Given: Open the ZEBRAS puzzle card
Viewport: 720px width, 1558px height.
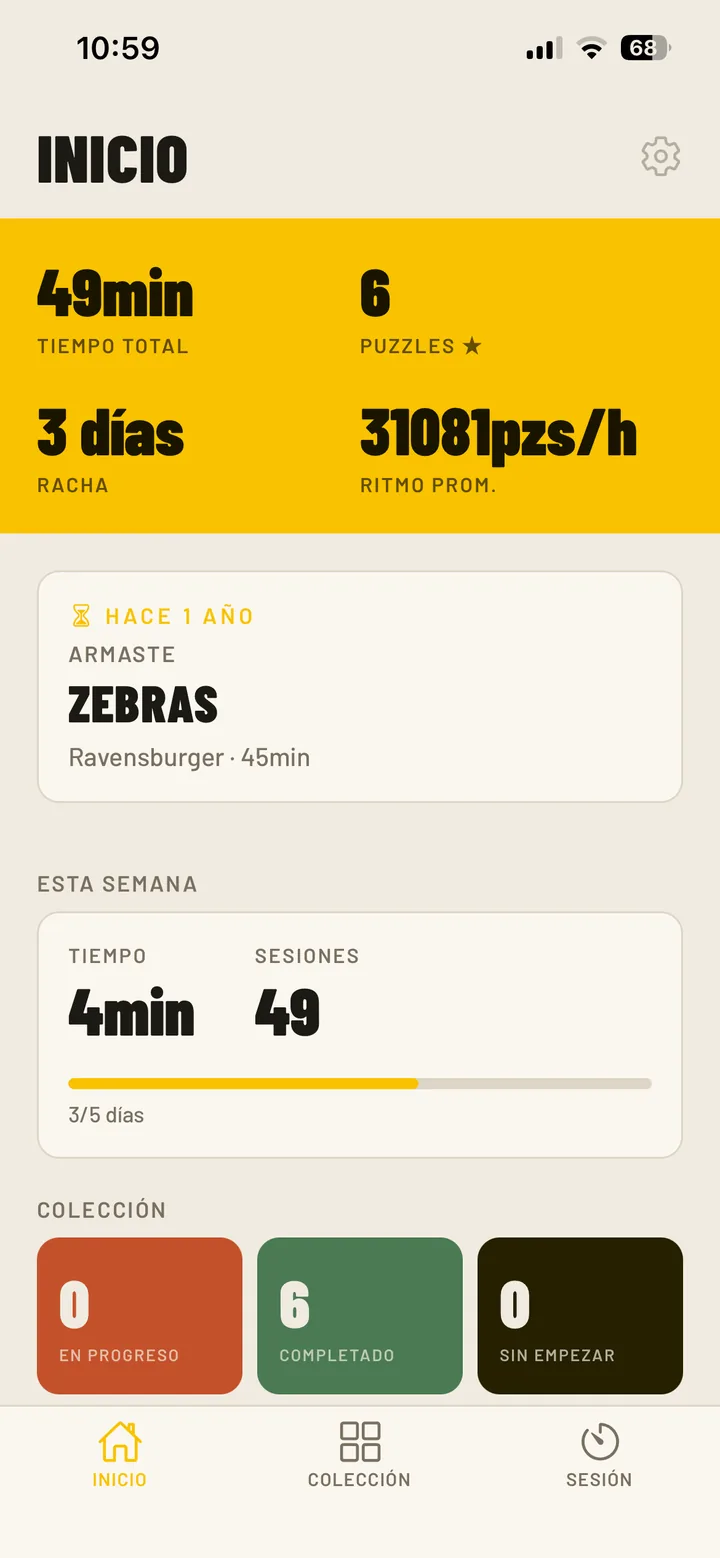Looking at the screenshot, I should pyautogui.click(x=360, y=685).
